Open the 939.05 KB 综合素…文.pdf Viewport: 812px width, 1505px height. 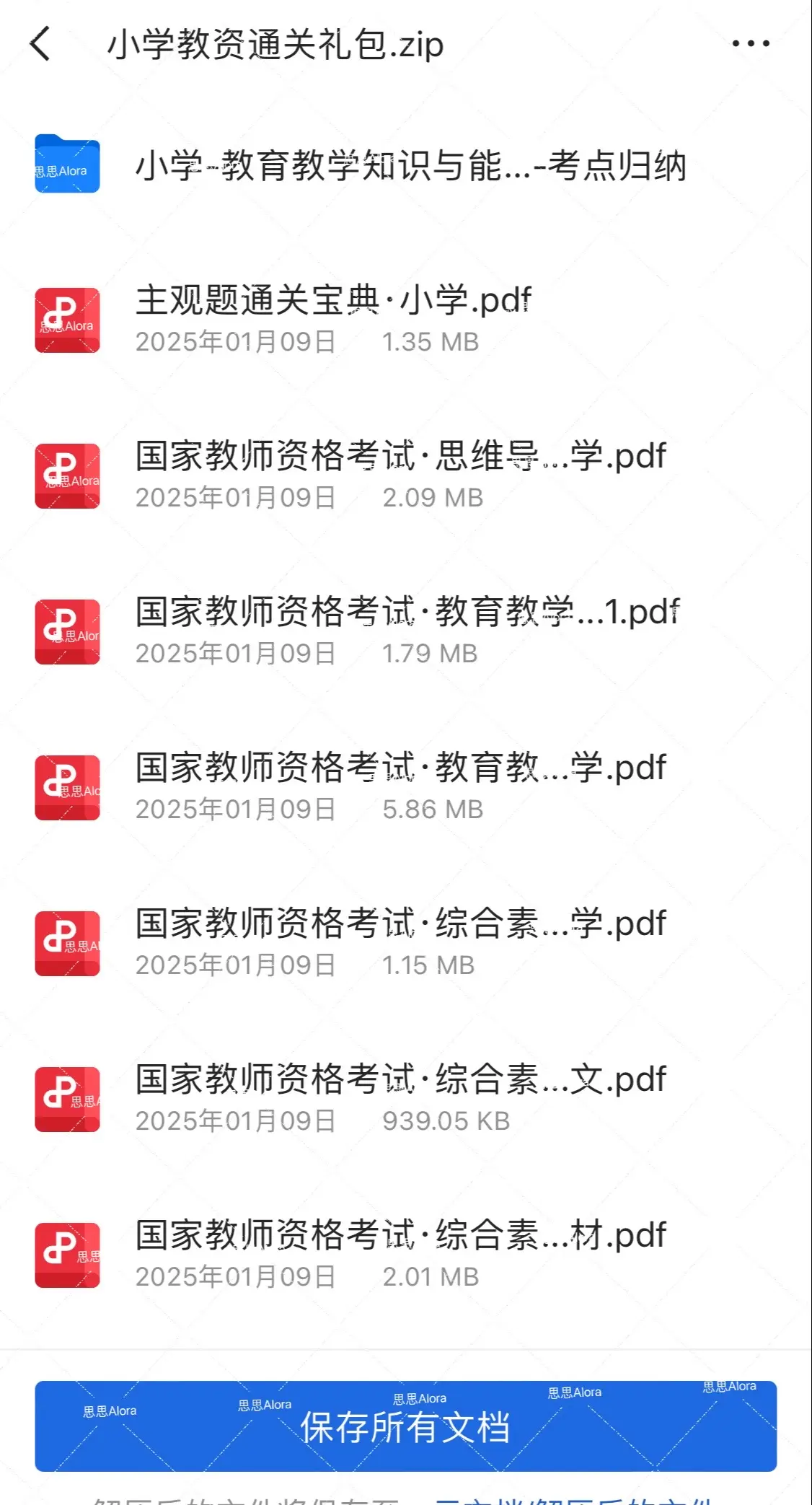tap(406, 1099)
